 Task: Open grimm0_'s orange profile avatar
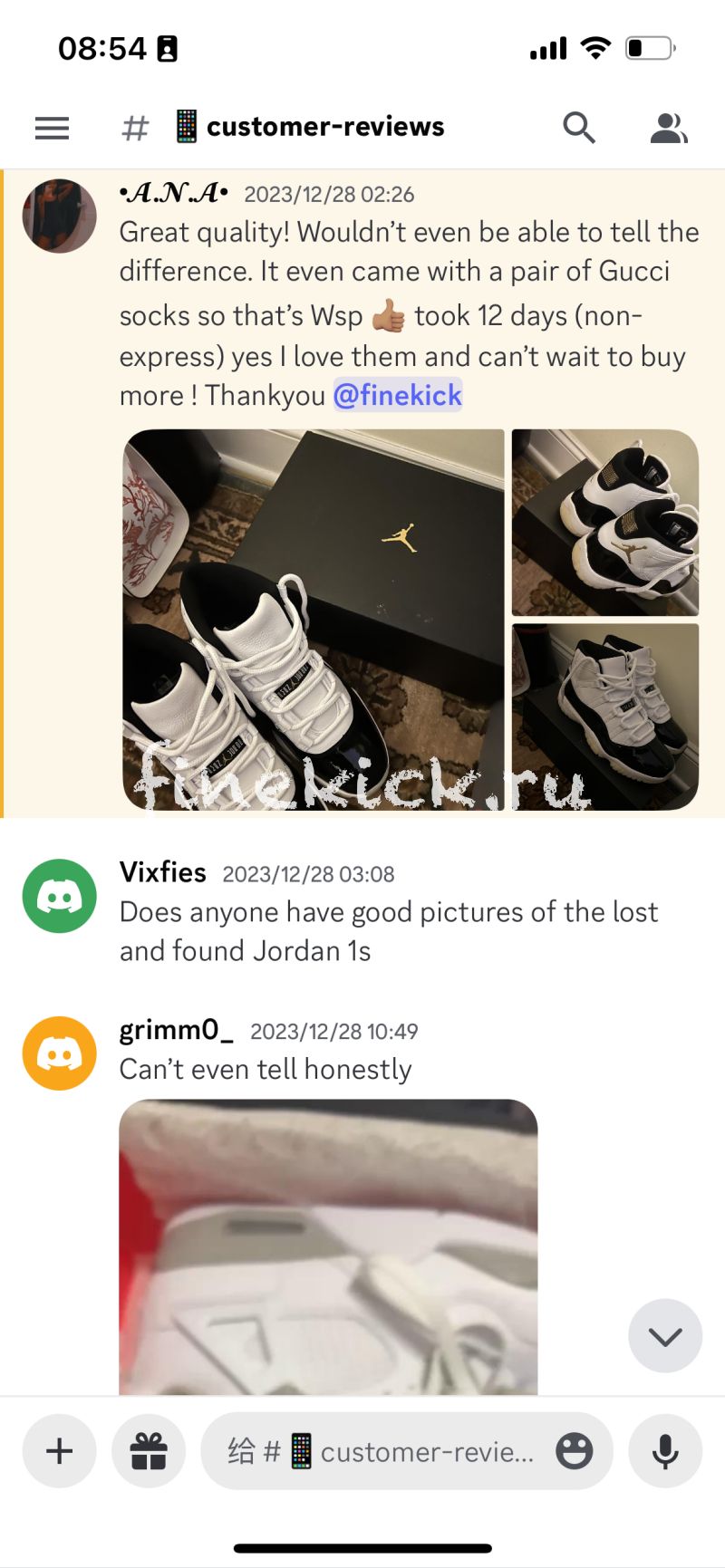click(60, 1053)
